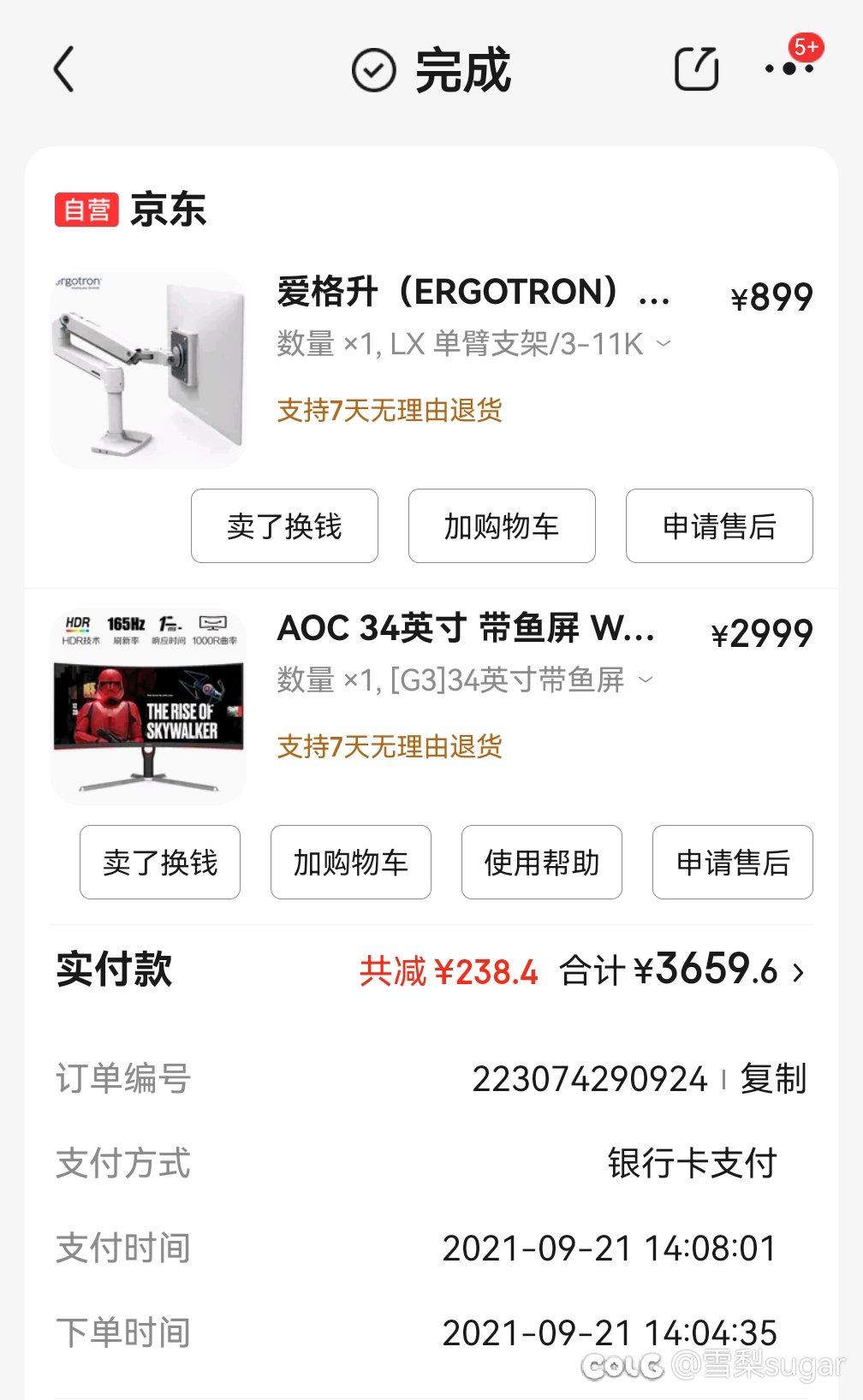Screen dimensions: 863x1400
Task: Copy the order number with 复制
Action: coord(773,1079)
